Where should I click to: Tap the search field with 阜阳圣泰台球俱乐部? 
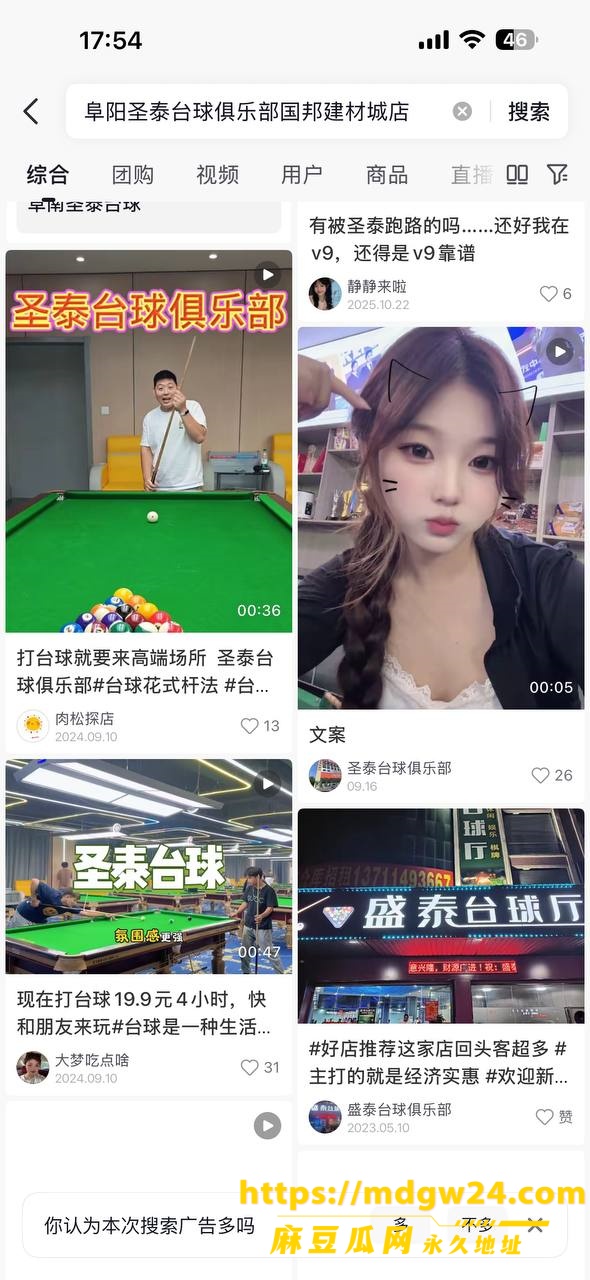265,111
